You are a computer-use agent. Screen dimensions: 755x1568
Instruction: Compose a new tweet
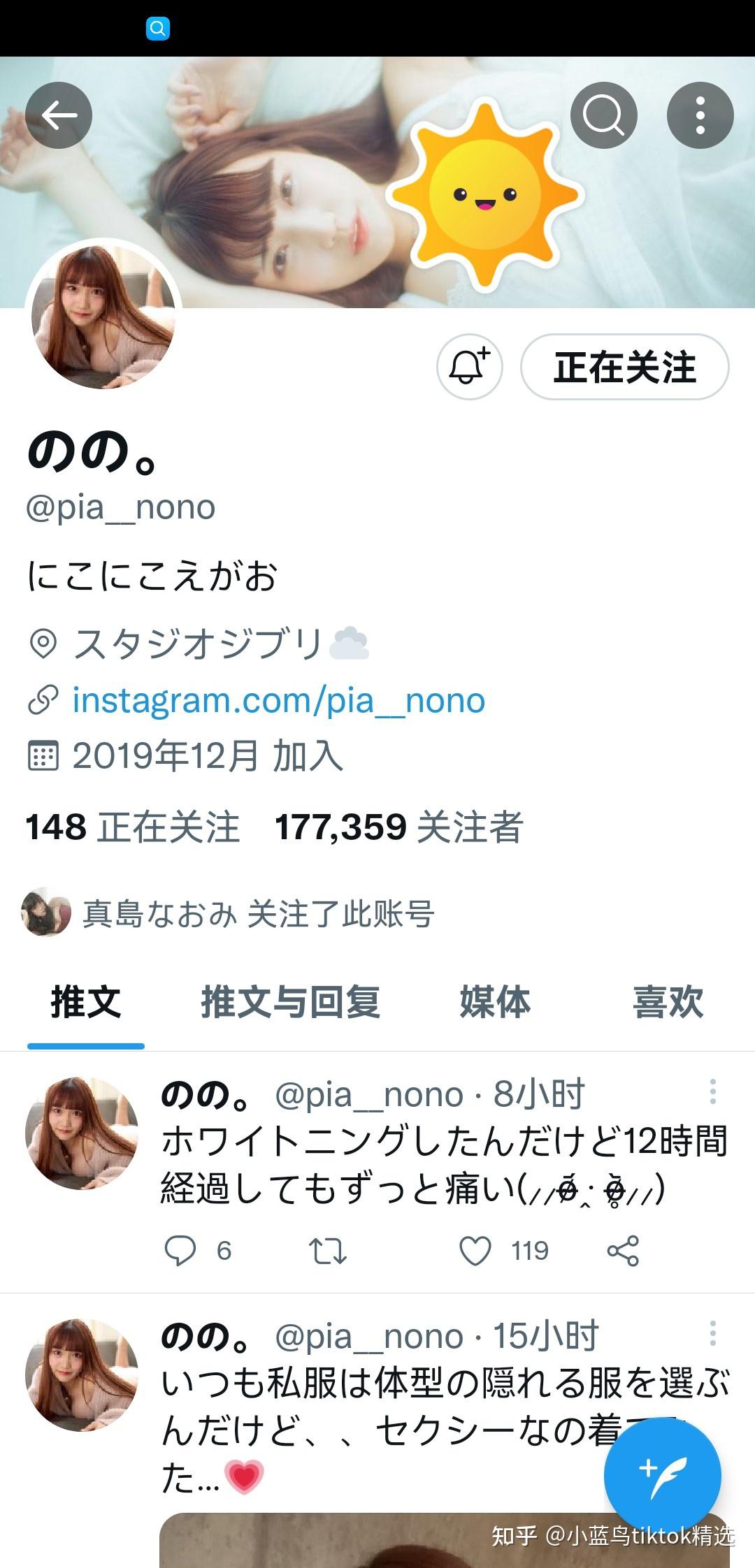tap(662, 1476)
